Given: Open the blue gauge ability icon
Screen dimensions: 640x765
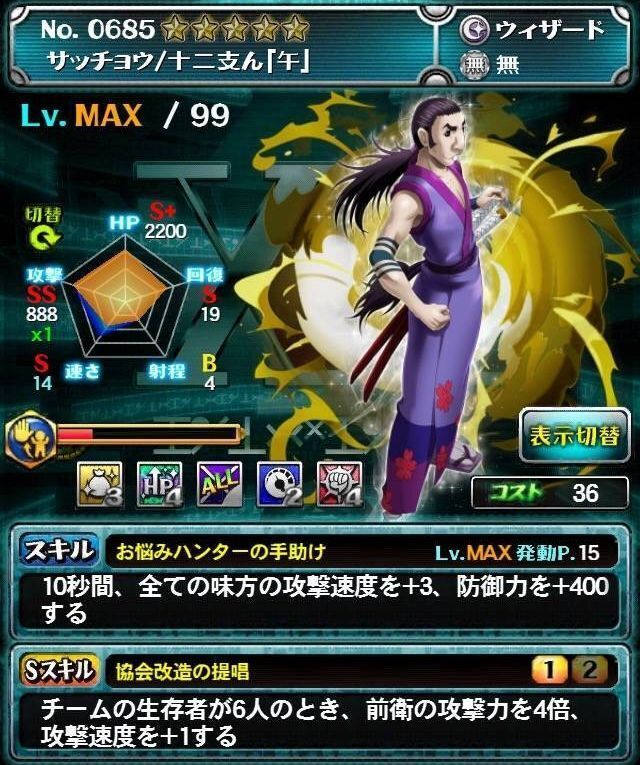Looking at the screenshot, I should (278, 483).
